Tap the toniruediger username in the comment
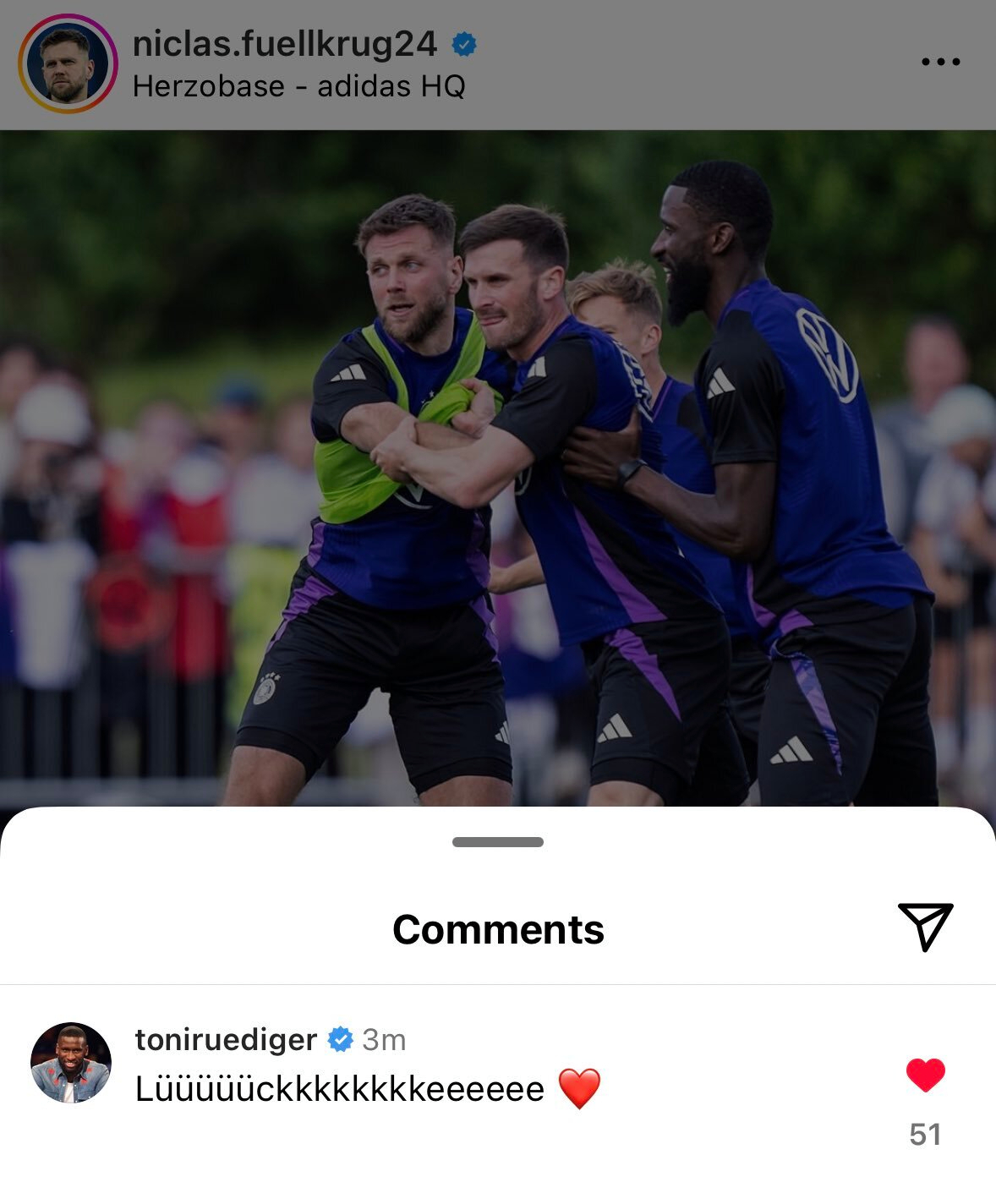This screenshot has width=996, height=1204. (226, 1039)
